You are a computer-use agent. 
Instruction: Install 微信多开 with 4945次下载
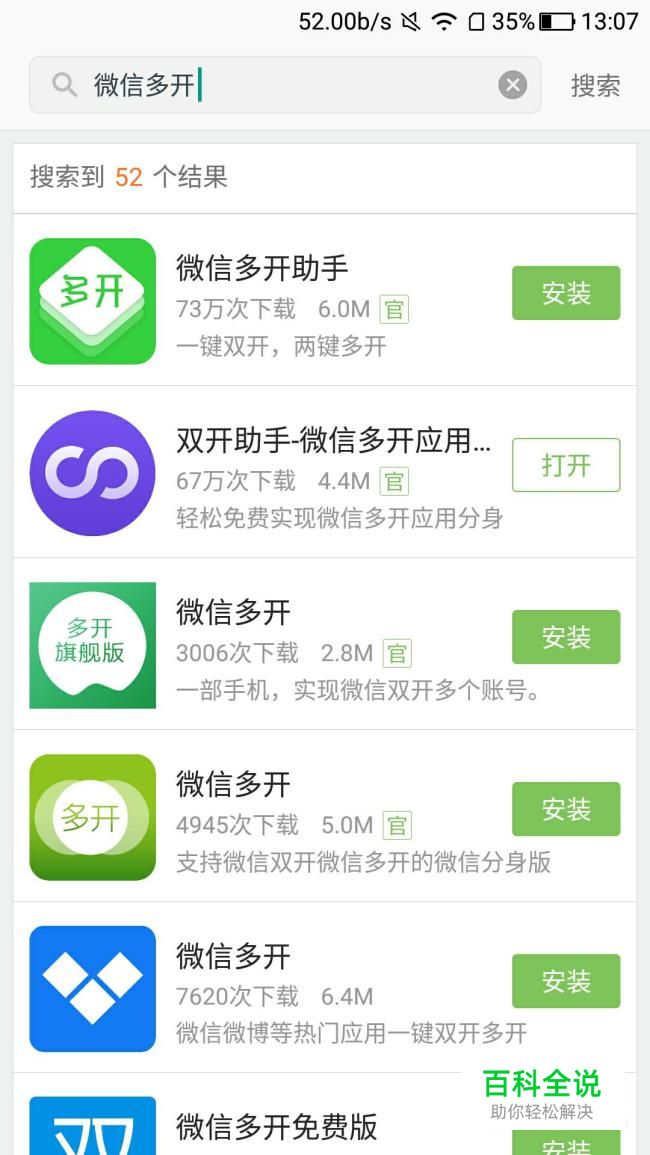(x=566, y=809)
